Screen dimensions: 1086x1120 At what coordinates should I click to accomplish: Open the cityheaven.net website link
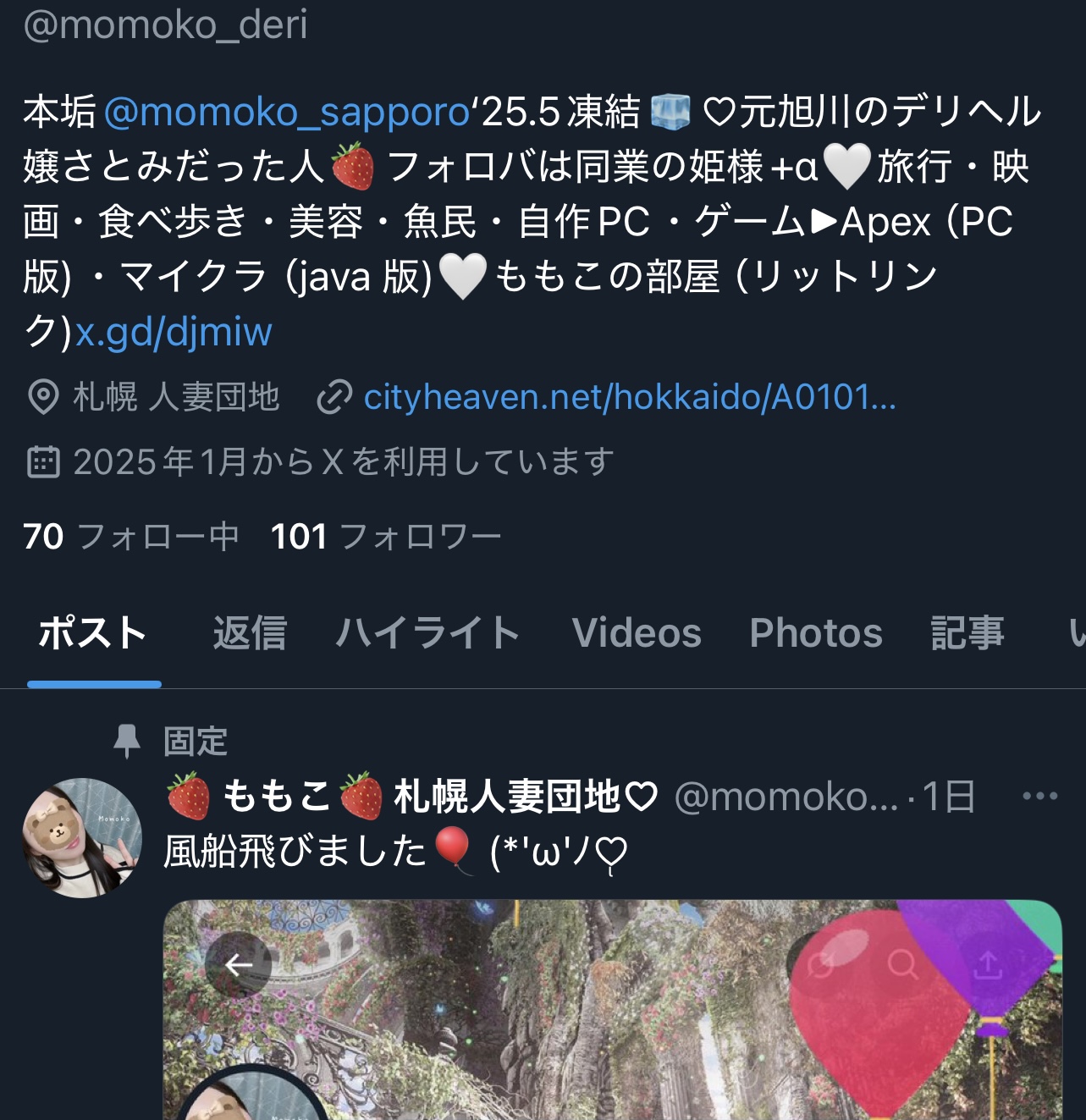click(629, 397)
